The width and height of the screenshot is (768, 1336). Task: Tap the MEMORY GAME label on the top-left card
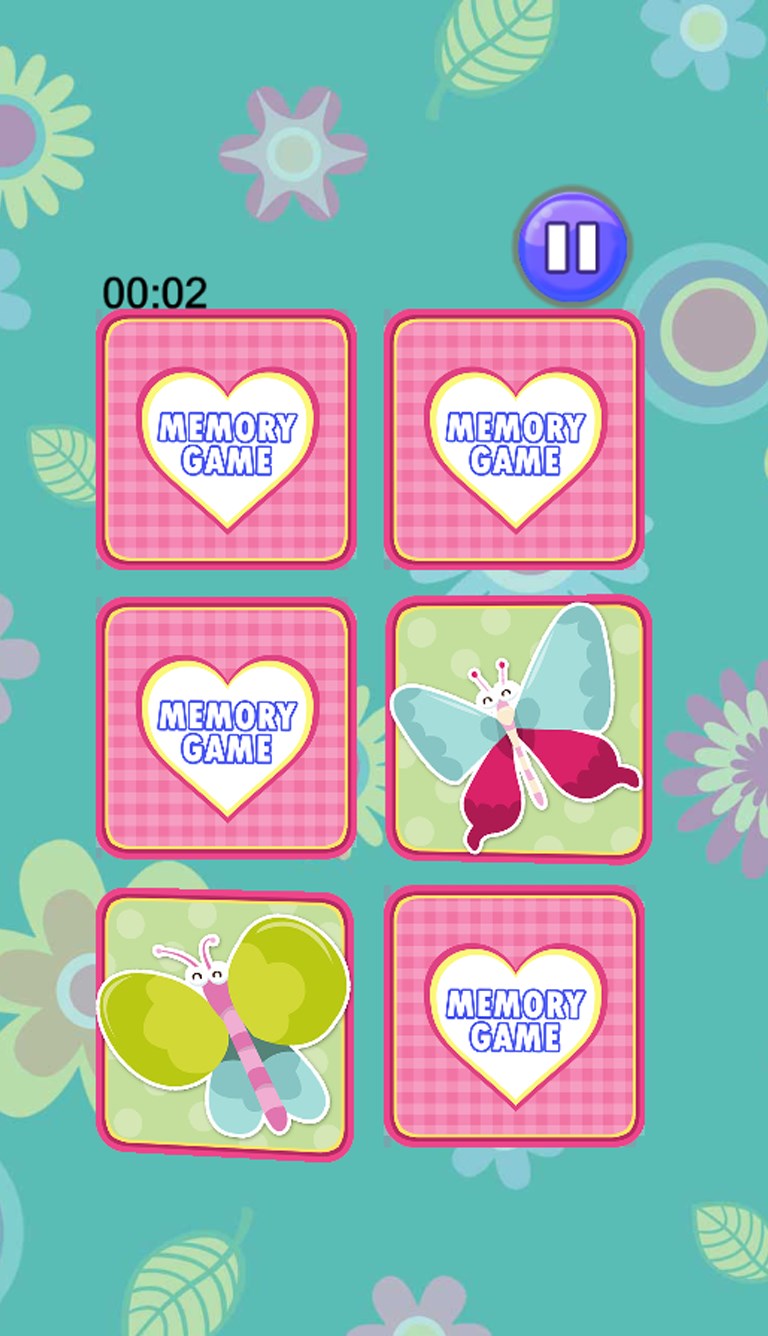(228, 438)
